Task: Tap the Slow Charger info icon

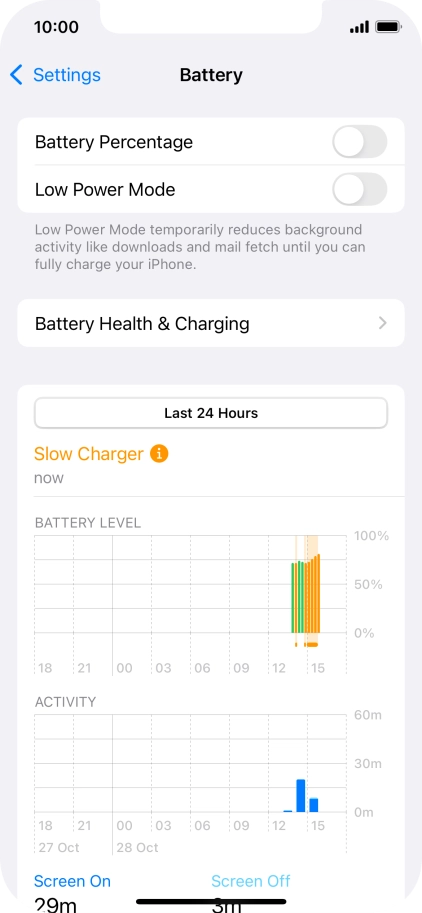Action: 159,454
